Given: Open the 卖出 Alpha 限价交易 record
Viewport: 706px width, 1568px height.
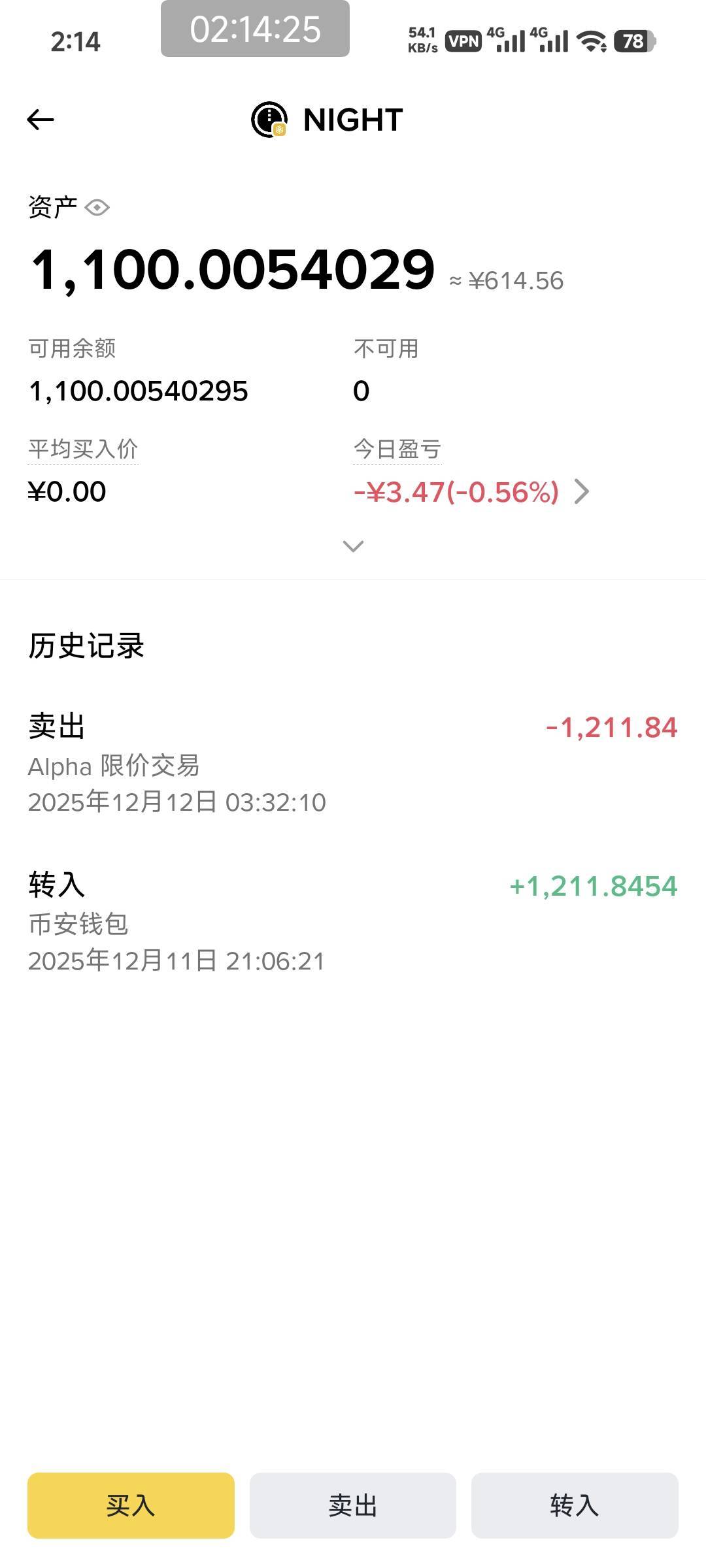Looking at the screenshot, I should click(353, 763).
